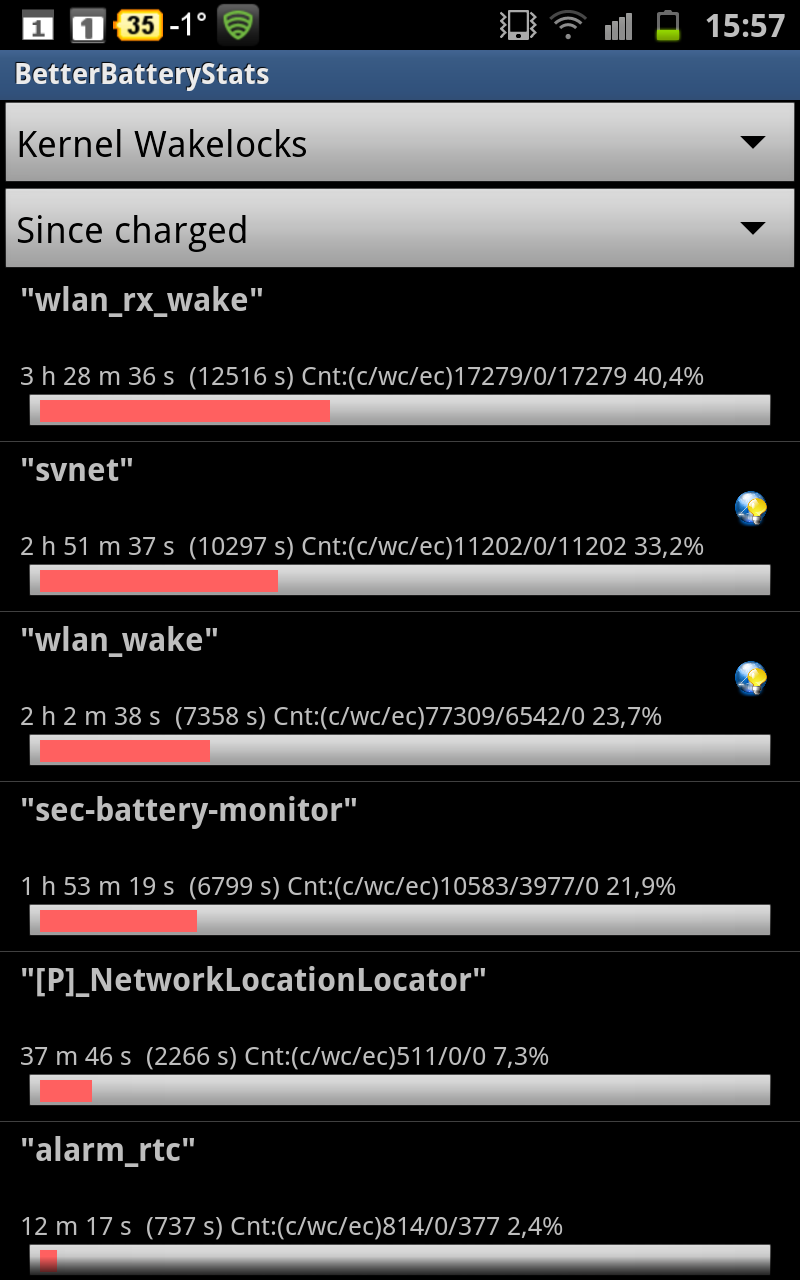Open the Kernel Wakelocks dropdown
800x1280 pixels.
[x=400, y=142]
